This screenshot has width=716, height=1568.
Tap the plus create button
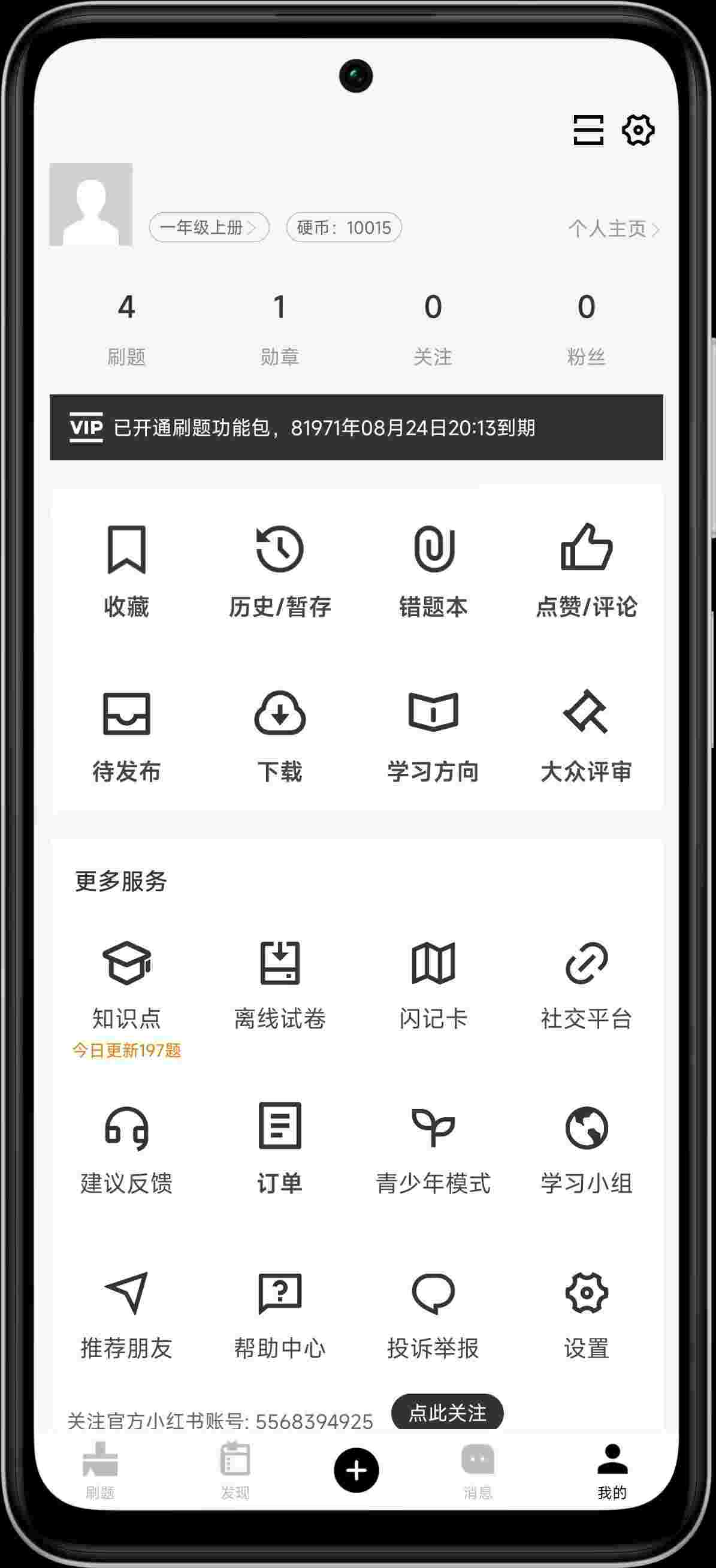click(357, 1470)
